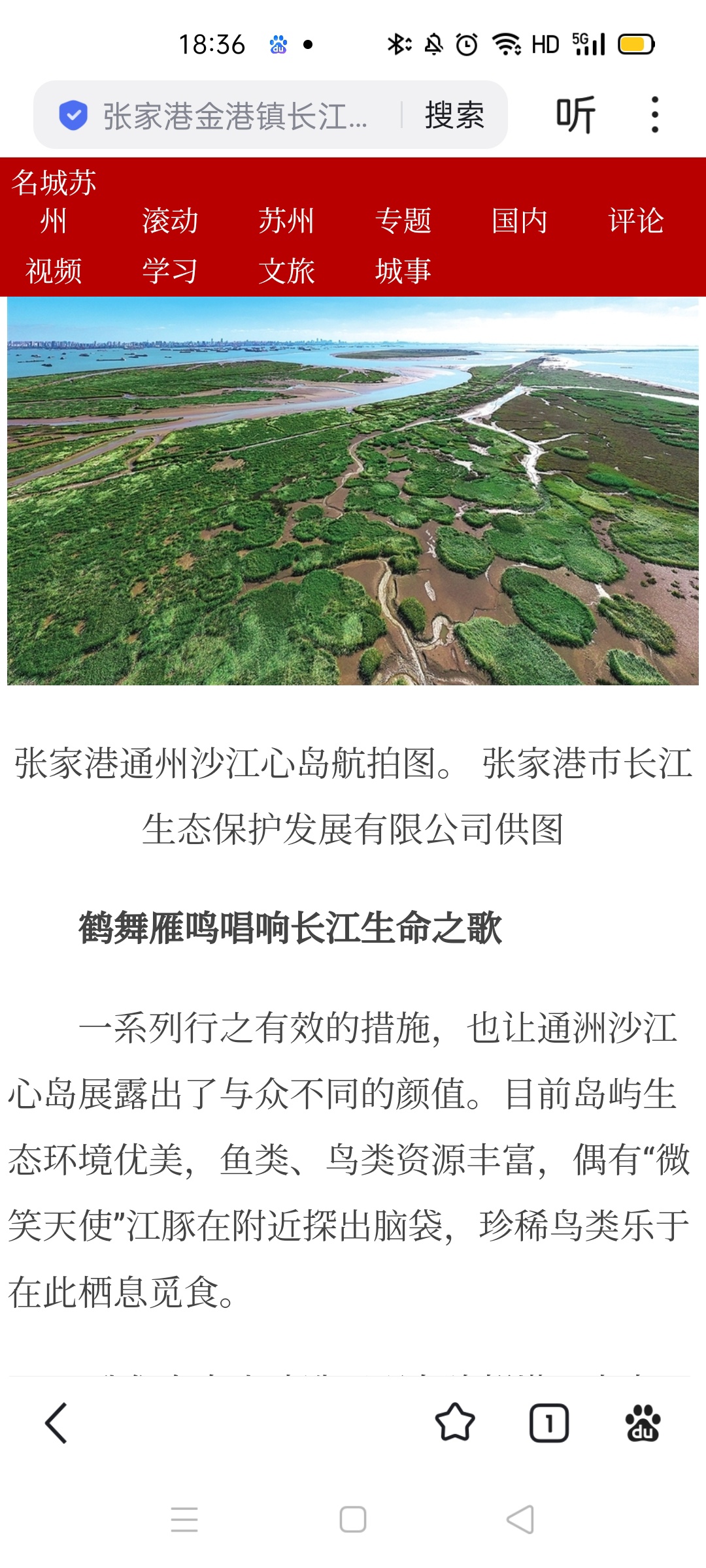Viewport: 706px width, 1568px height.
Task: Open the 评论 section
Action: coord(635,221)
